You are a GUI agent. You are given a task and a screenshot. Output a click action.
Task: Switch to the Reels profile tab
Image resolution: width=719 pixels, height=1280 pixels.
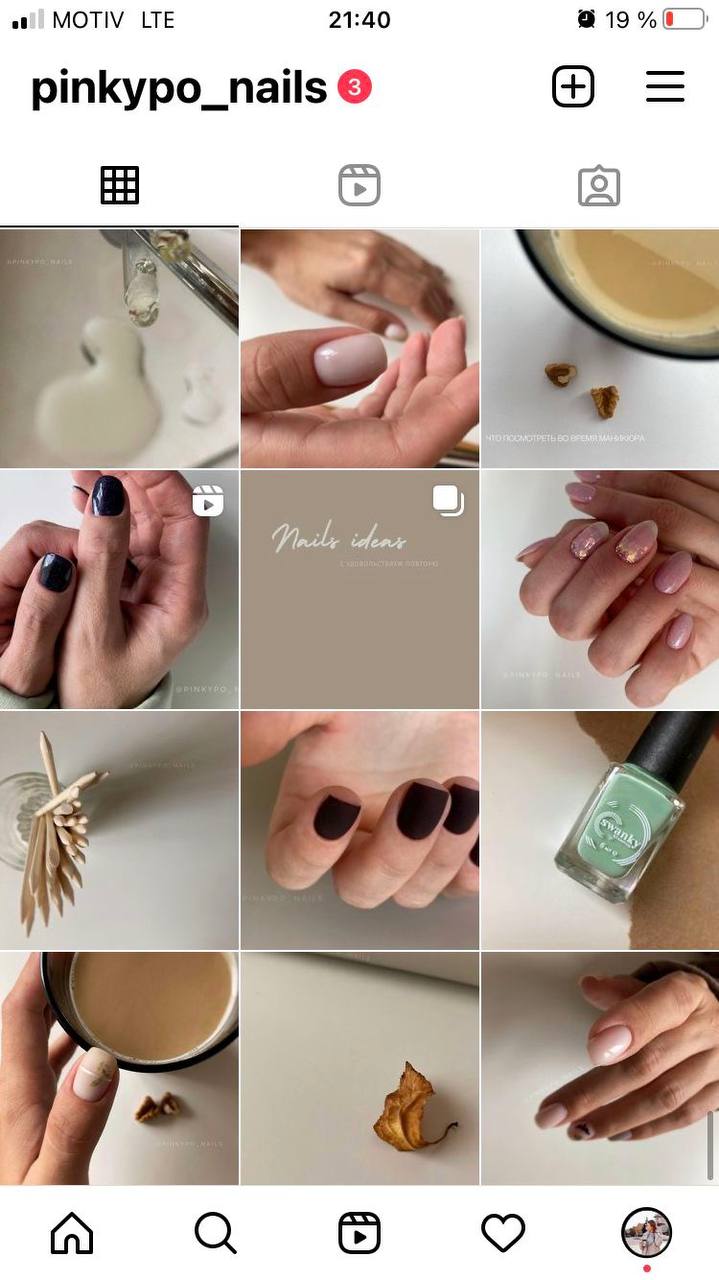(x=359, y=186)
